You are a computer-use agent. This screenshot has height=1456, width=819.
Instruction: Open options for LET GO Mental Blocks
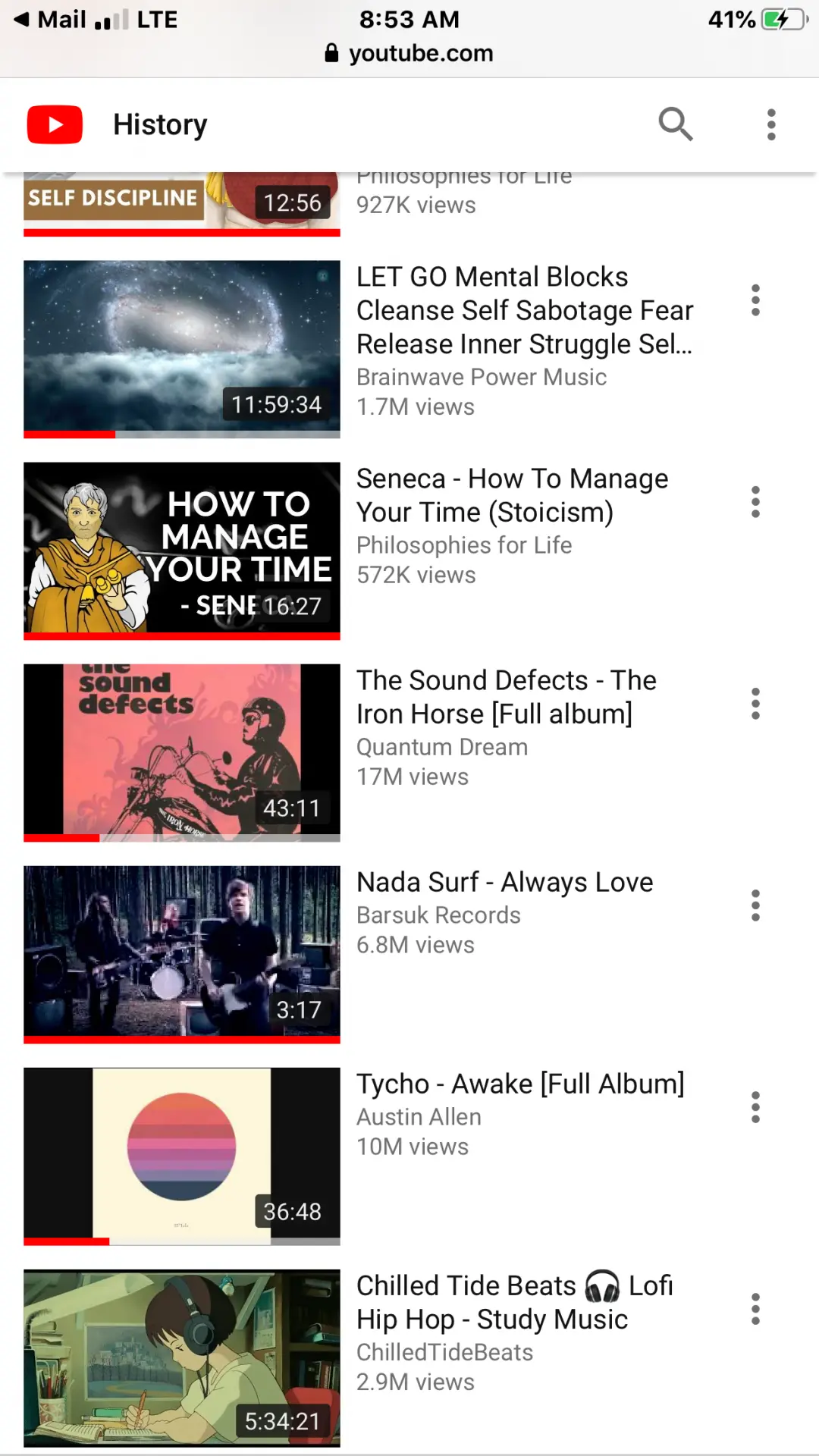click(x=755, y=300)
